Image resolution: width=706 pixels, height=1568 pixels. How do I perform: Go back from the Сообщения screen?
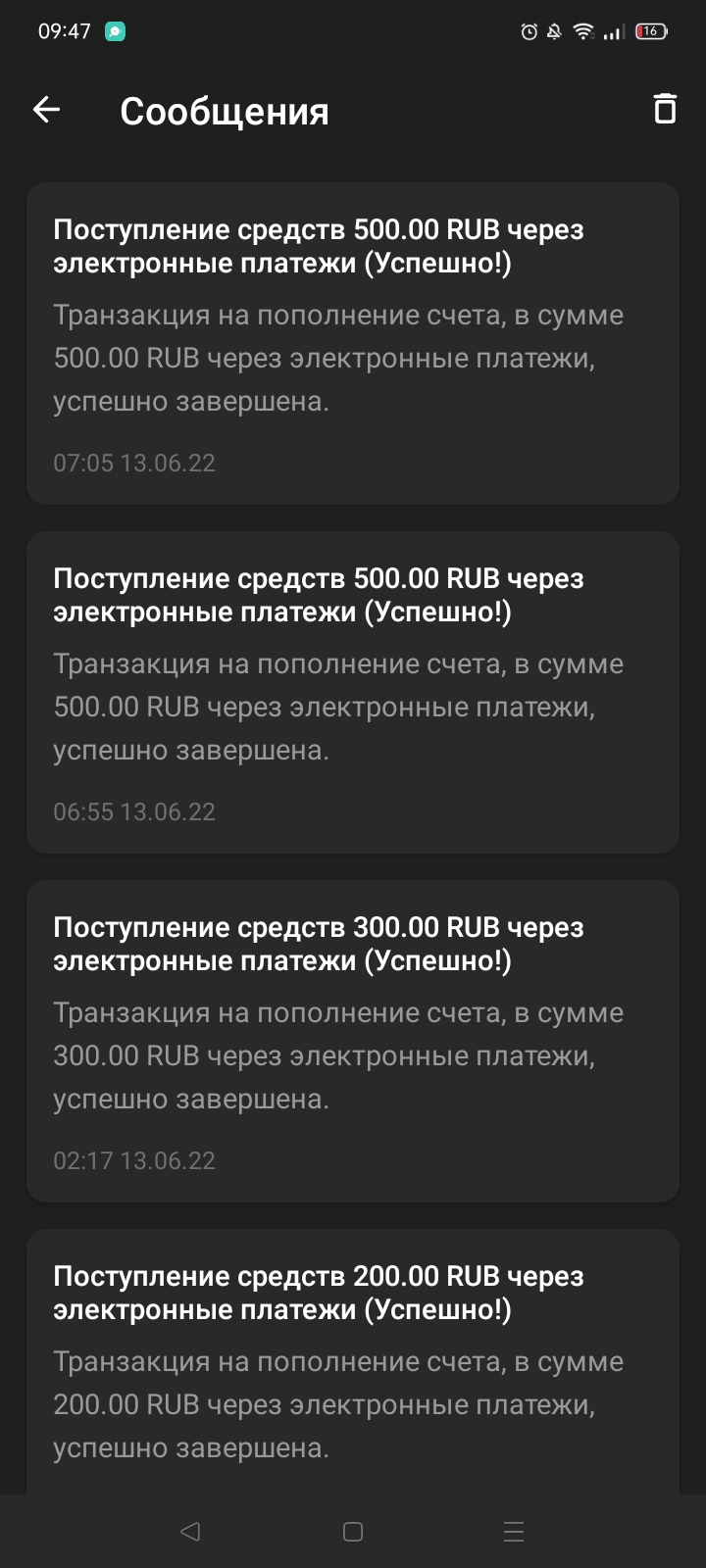click(46, 110)
